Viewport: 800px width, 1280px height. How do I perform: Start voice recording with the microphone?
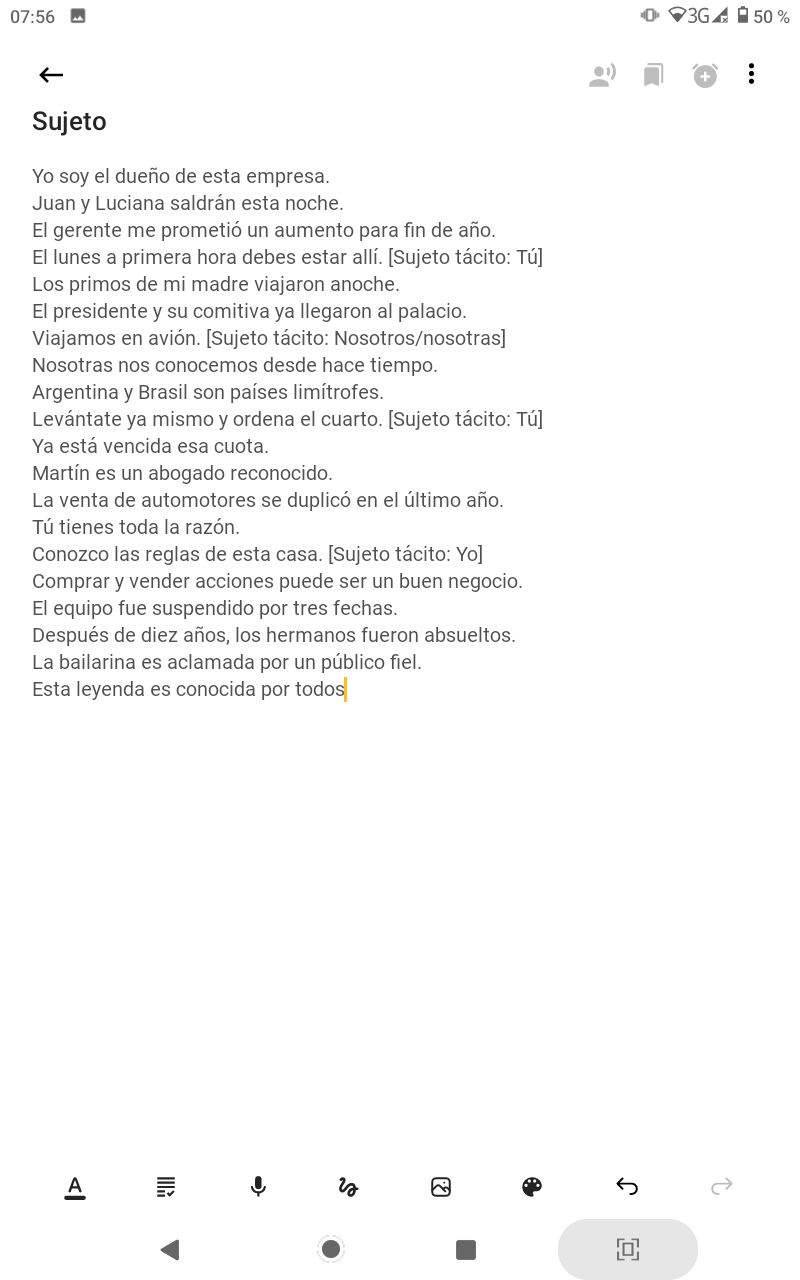point(258,1187)
